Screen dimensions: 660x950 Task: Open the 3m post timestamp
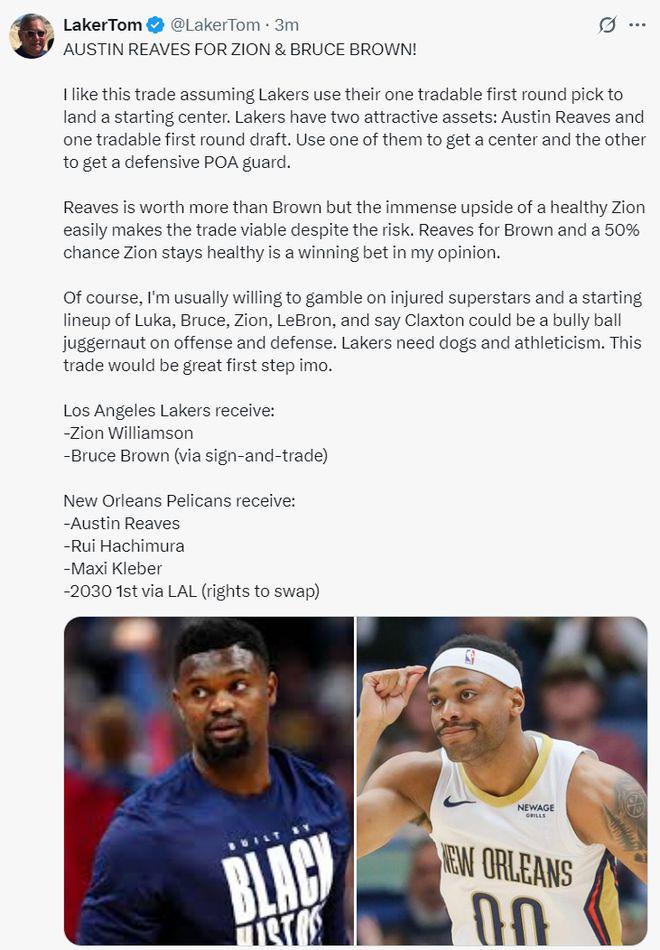(287, 25)
